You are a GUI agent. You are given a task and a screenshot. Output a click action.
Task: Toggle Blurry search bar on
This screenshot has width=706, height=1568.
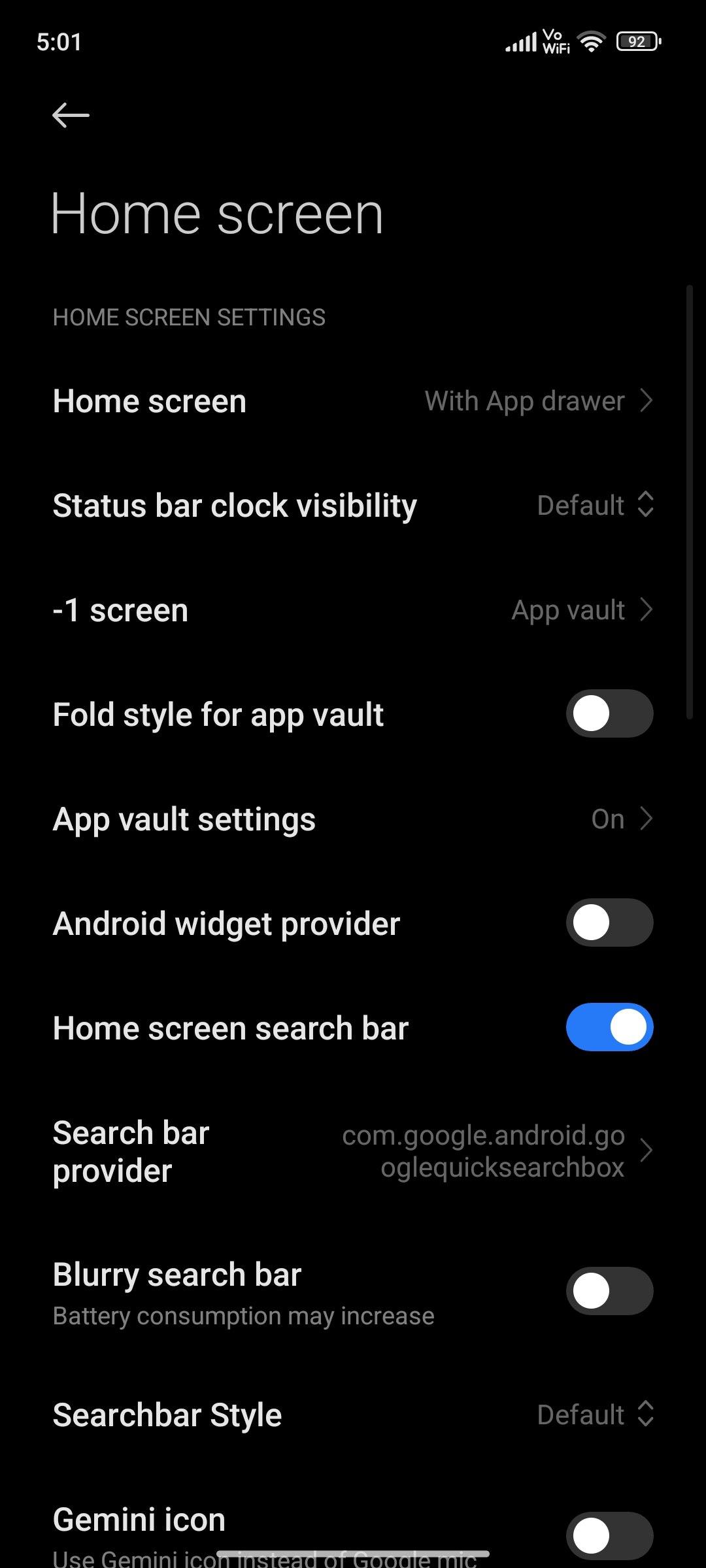(x=609, y=1291)
